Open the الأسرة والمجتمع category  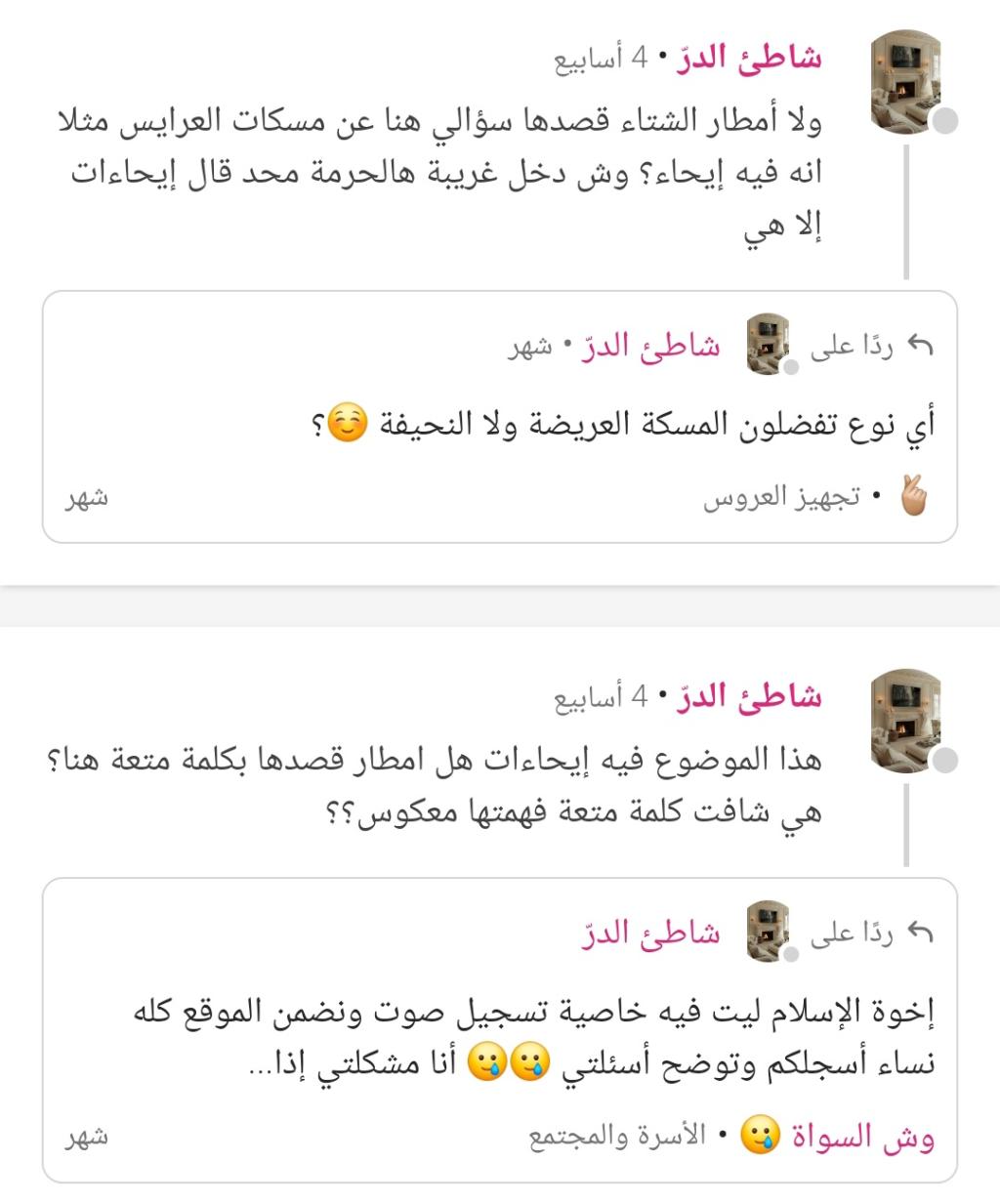click(x=617, y=1137)
